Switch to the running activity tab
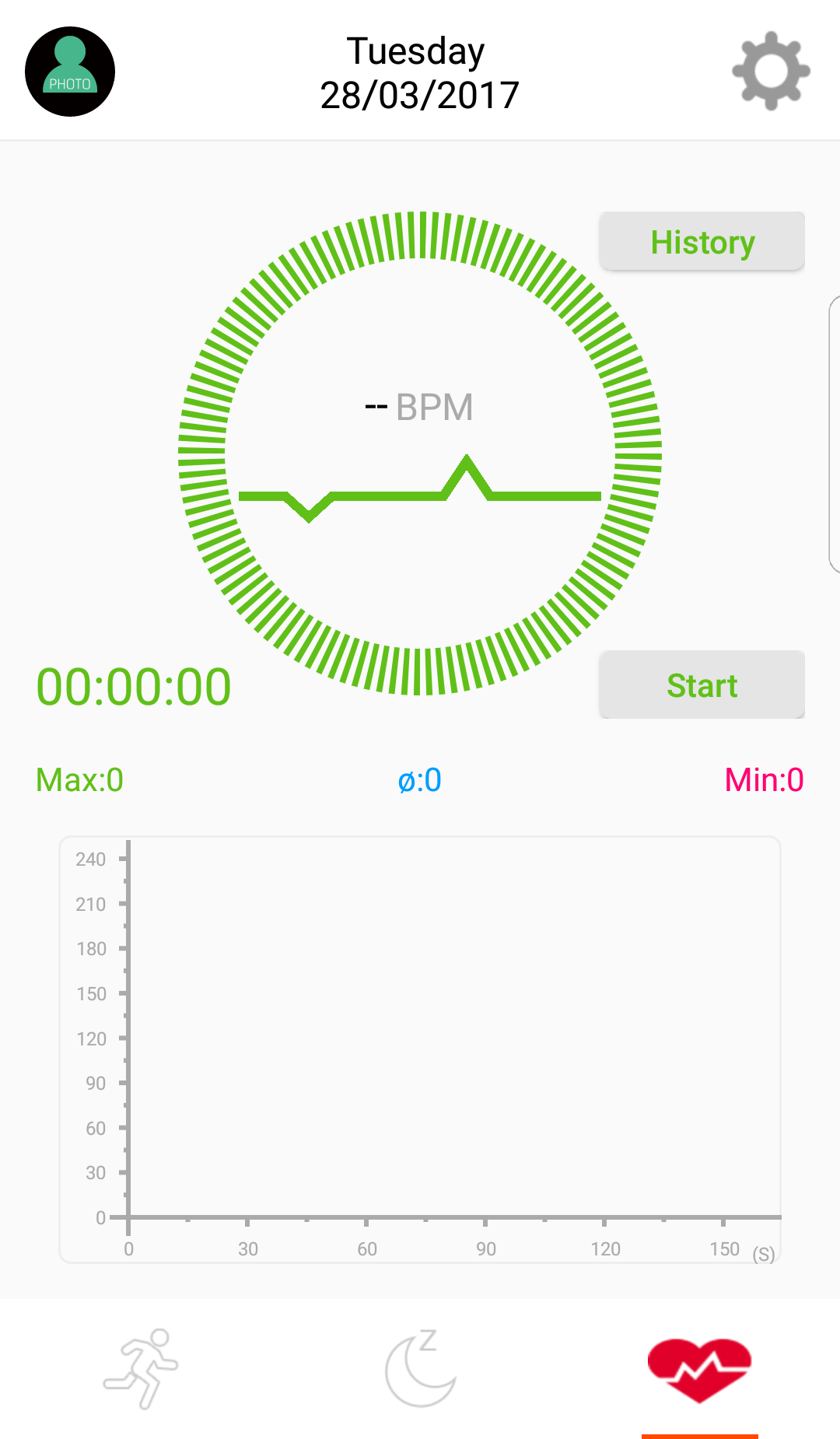Image resolution: width=840 pixels, height=1439 pixels. point(141,1368)
